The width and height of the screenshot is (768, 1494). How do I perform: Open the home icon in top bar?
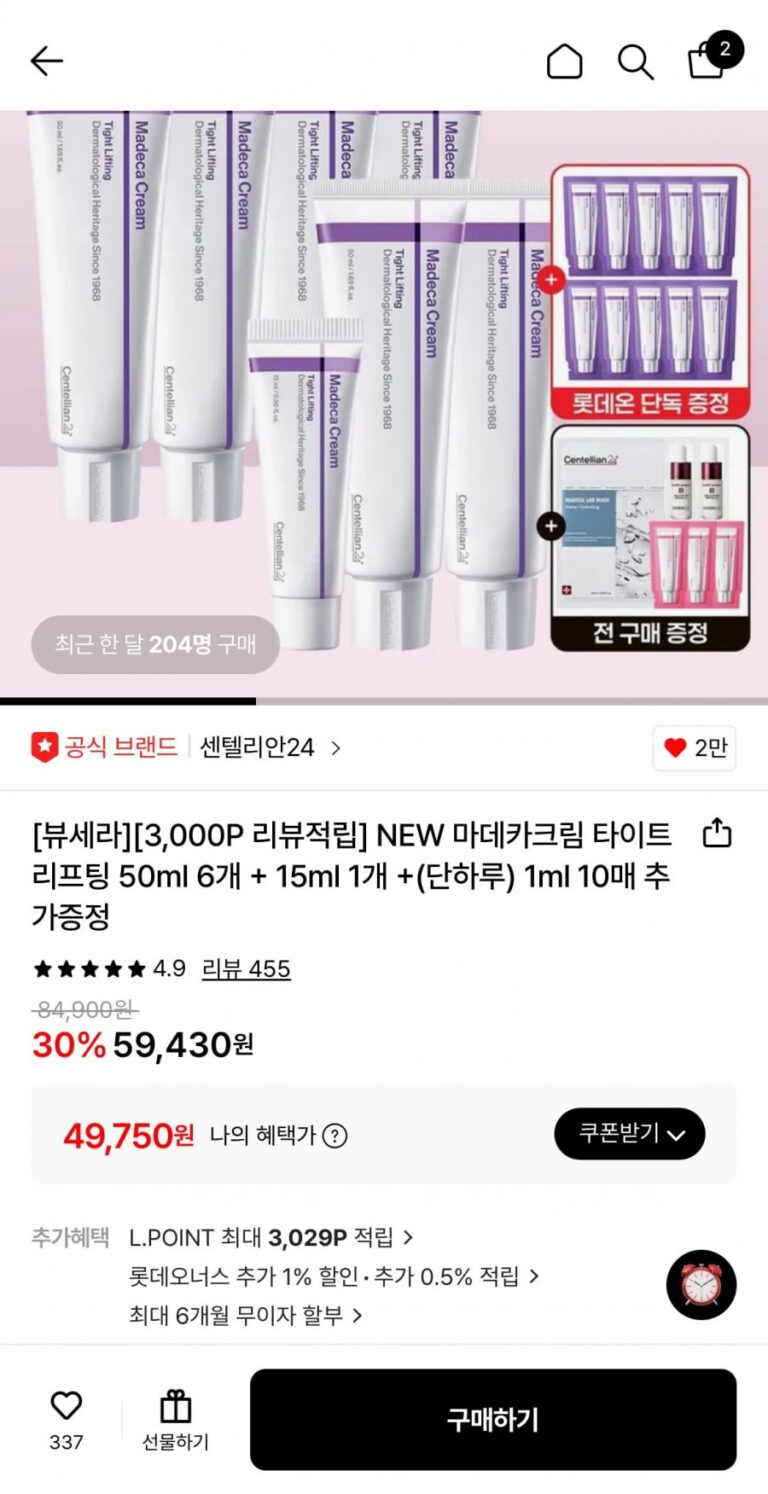coord(564,61)
